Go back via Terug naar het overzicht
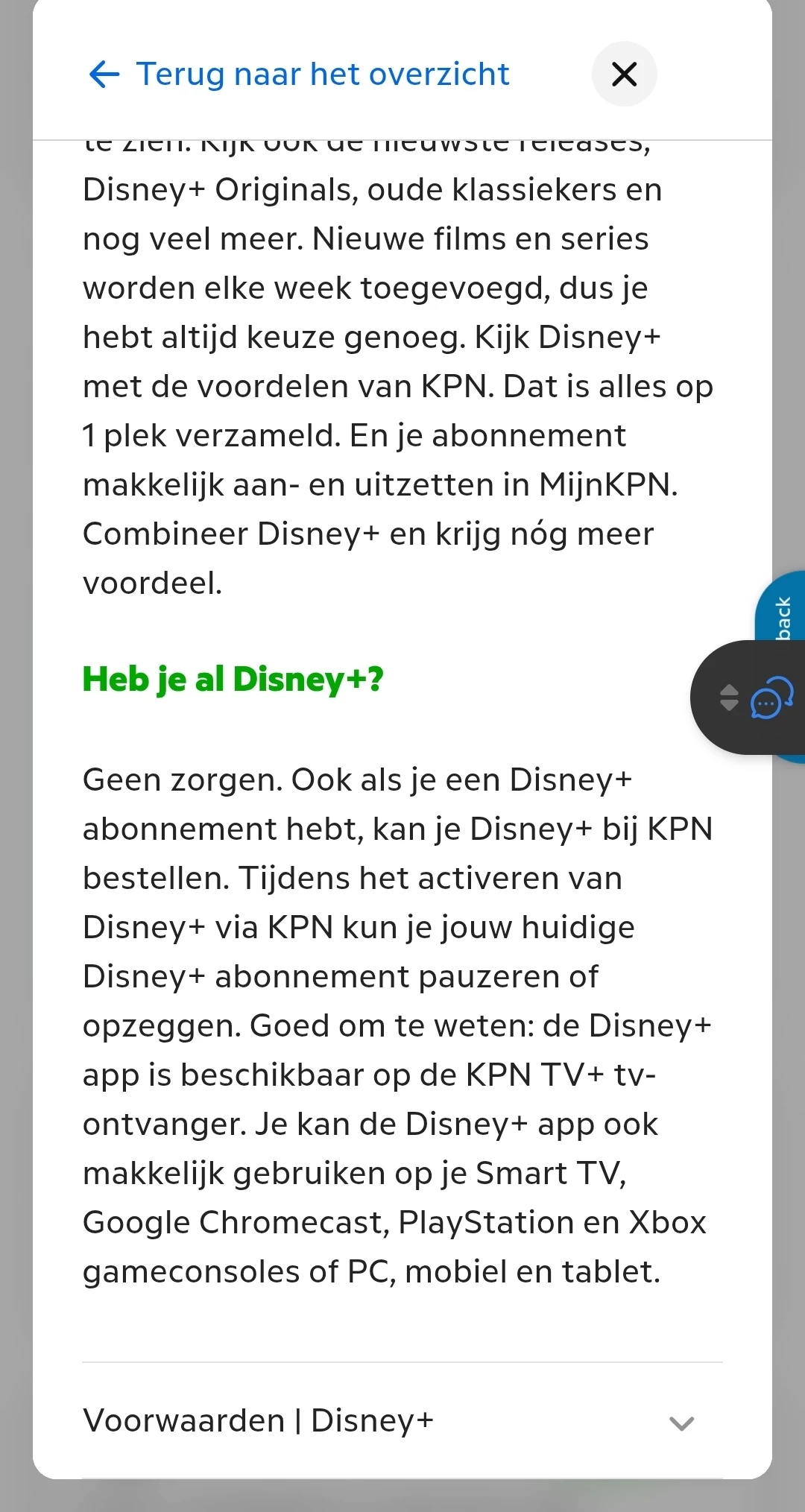This screenshot has width=805, height=1512. pyautogui.click(x=299, y=75)
